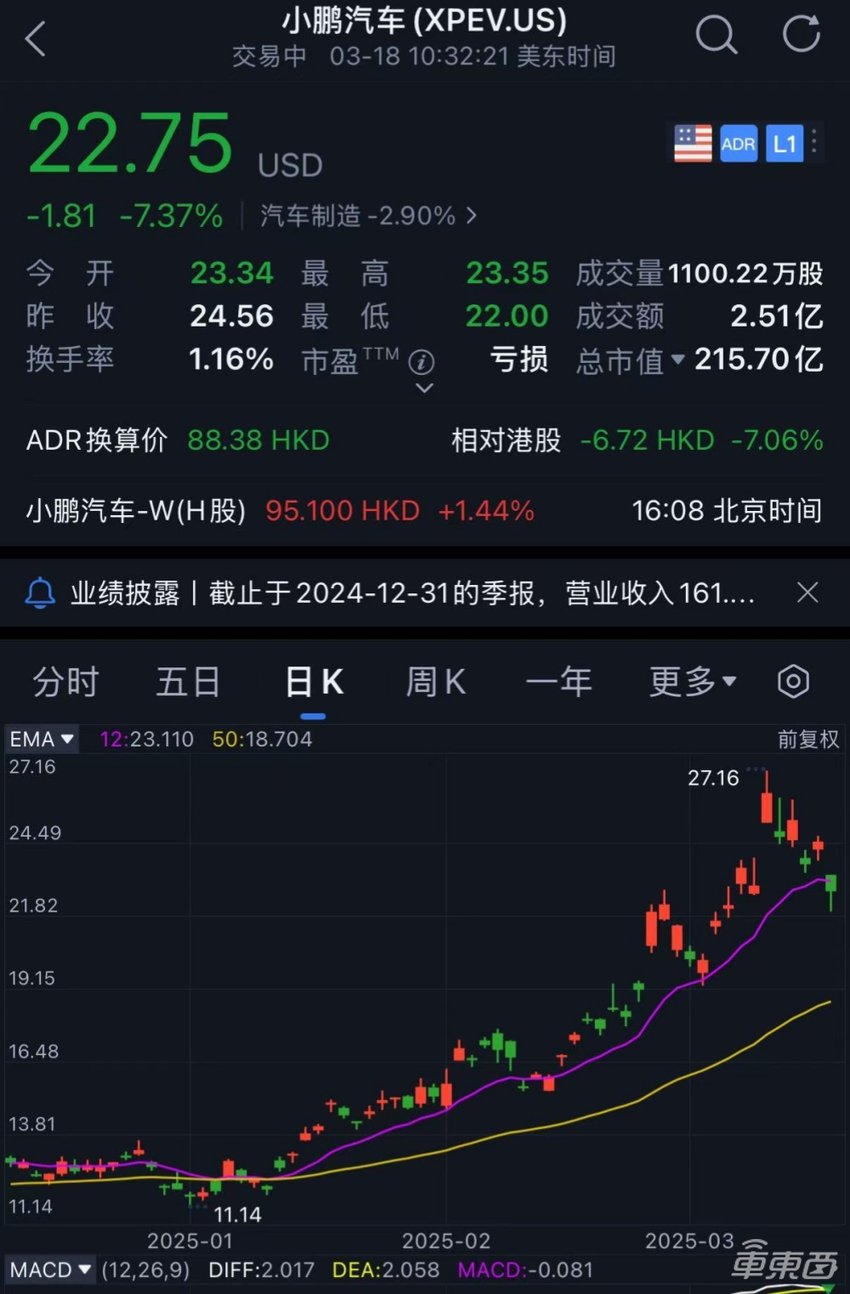Open the MACD indicator dropdown
850x1294 pixels.
pos(51,1269)
